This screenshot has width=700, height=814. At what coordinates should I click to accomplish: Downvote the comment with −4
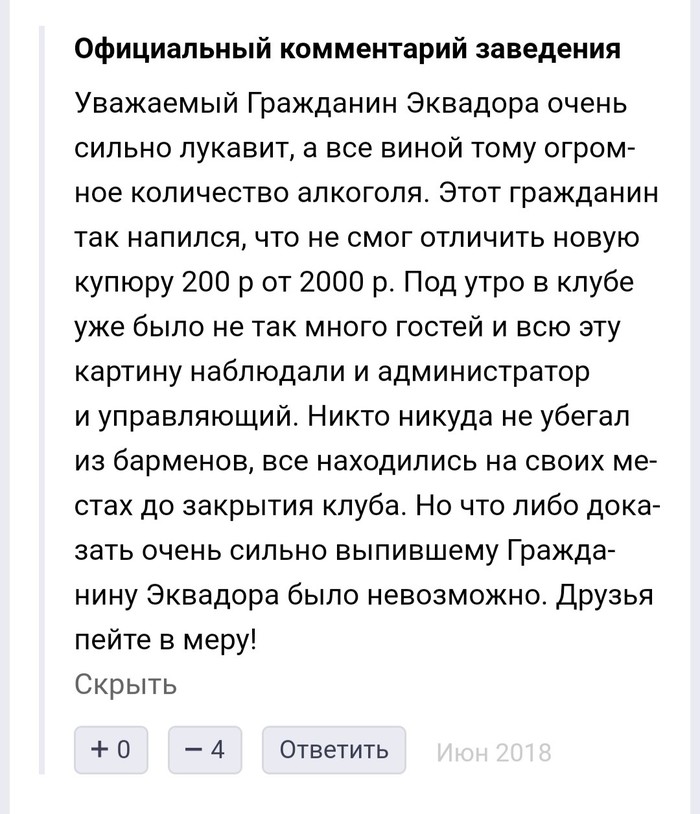(x=204, y=750)
